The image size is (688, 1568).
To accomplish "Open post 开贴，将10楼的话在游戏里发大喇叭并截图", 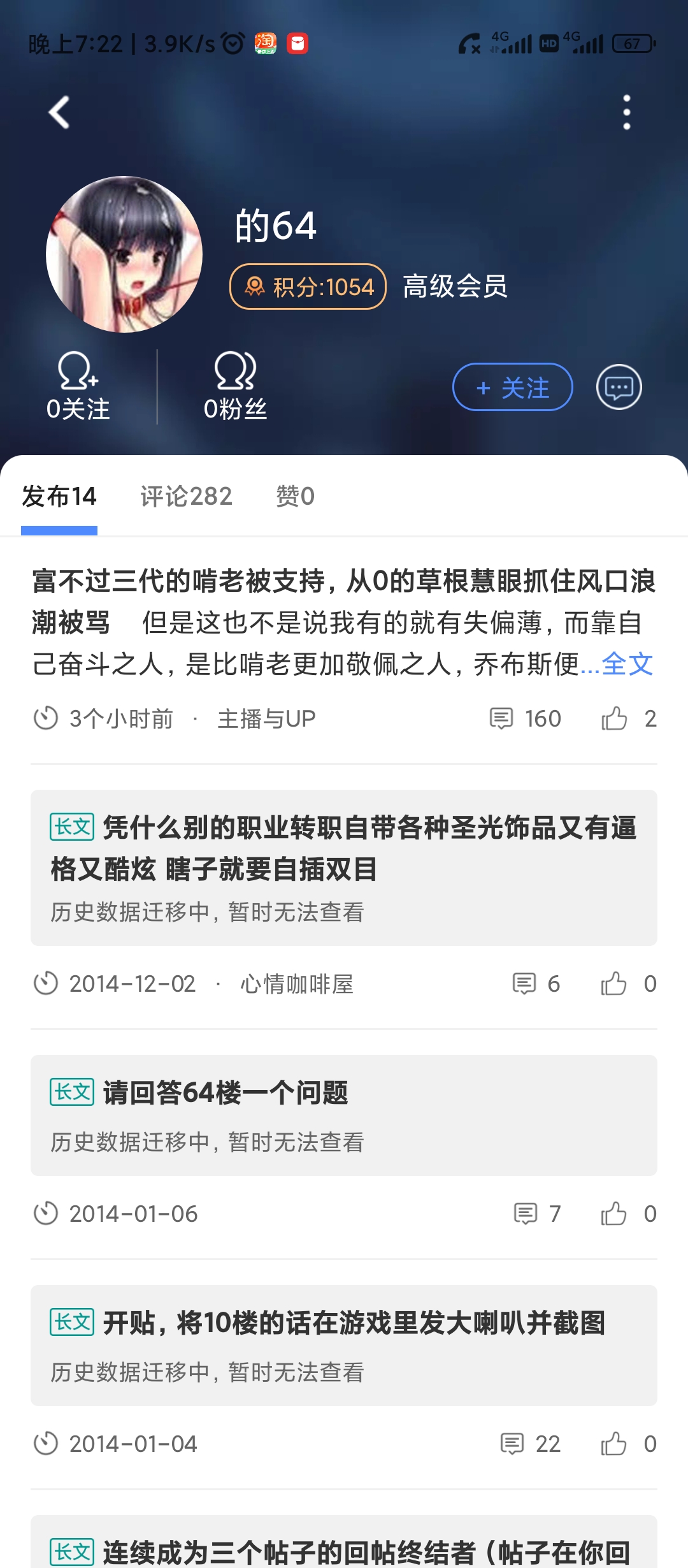I will [344, 1324].
